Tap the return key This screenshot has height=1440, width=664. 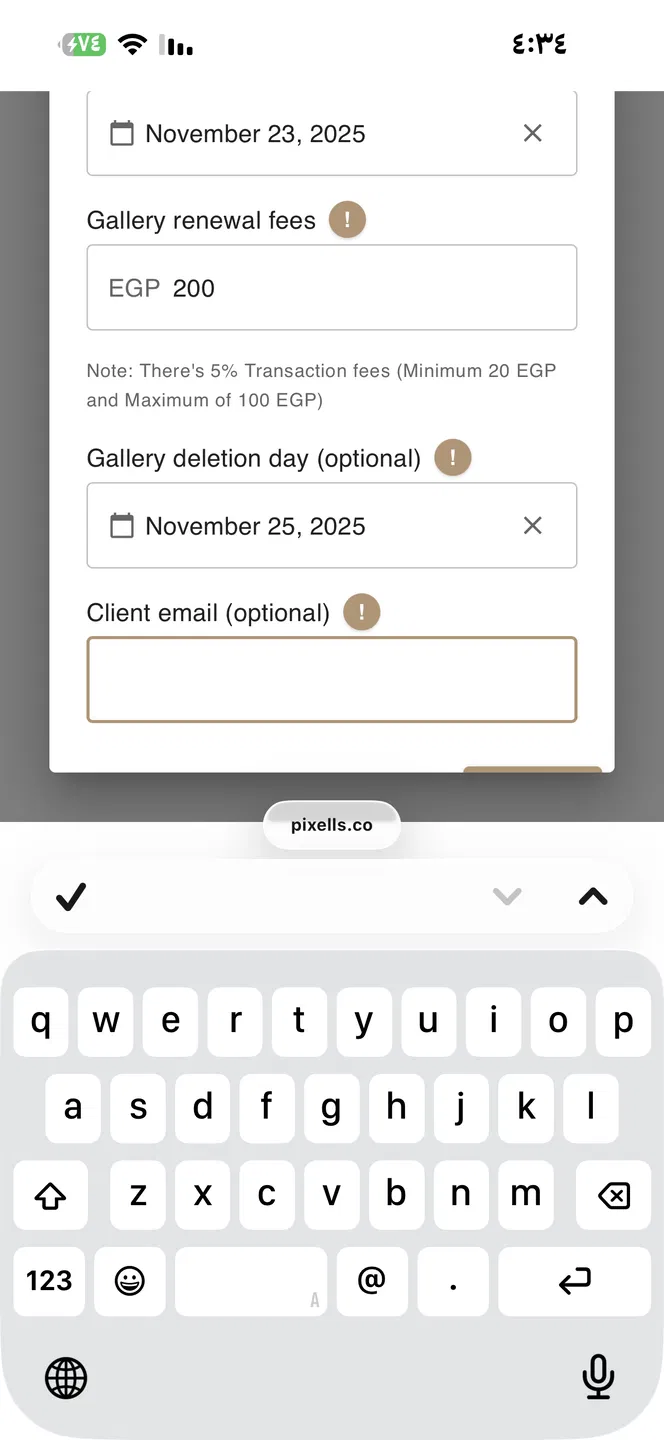[x=574, y=1281]
